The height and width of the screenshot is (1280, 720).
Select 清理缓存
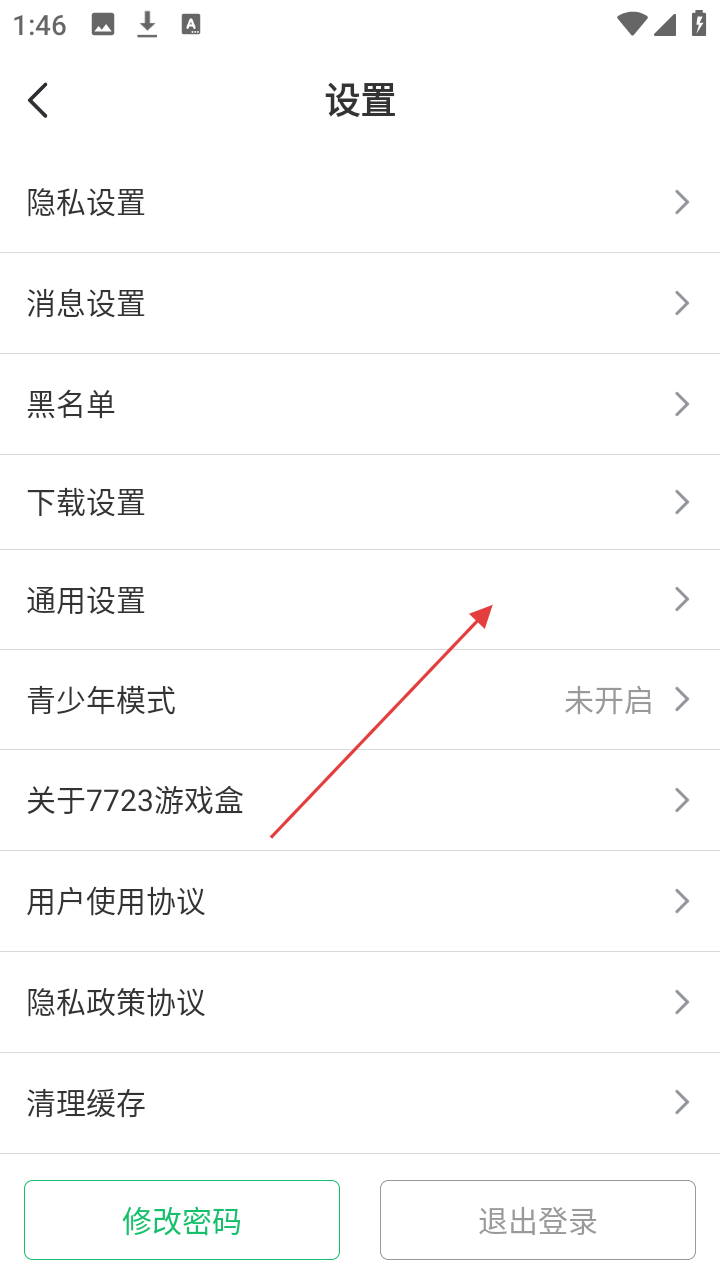point(360,1103)
